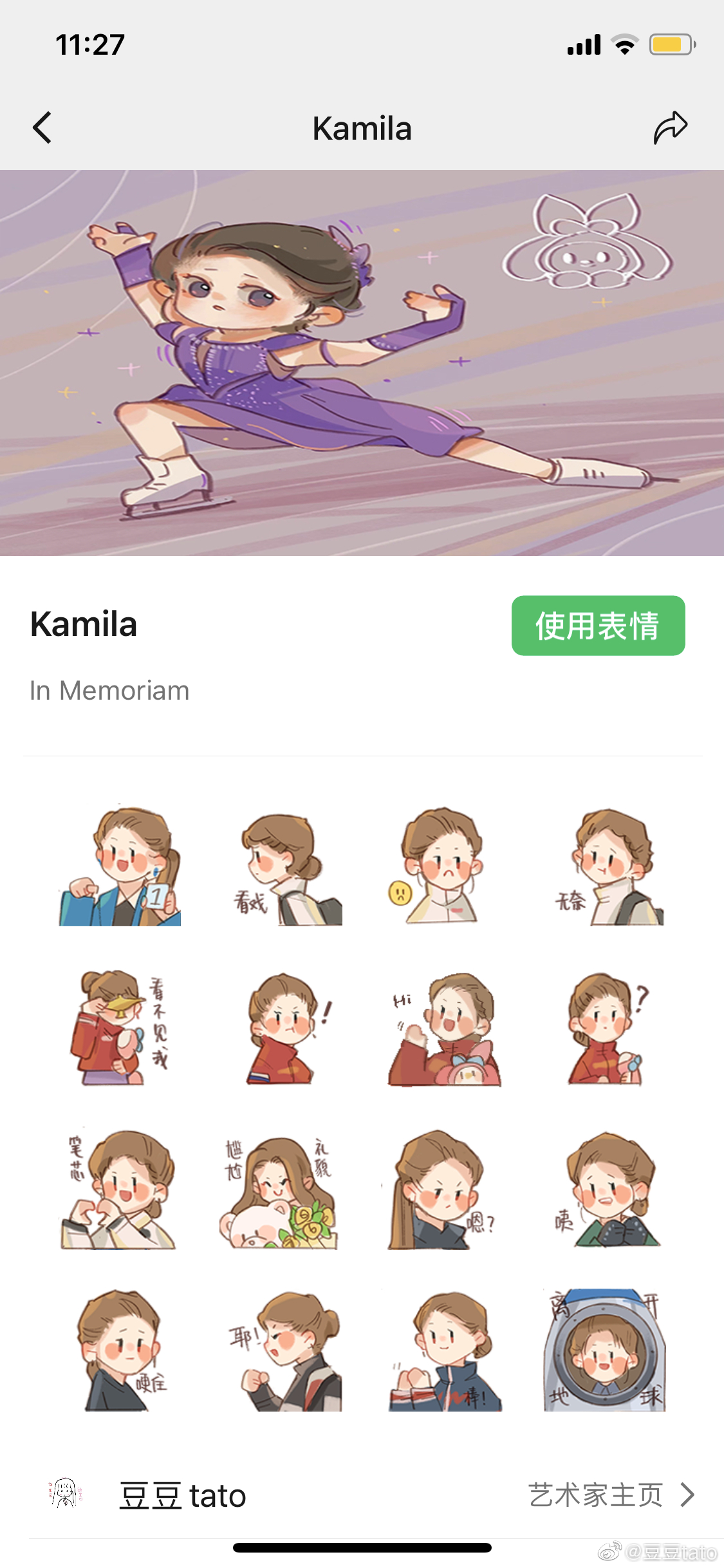Preview the sticker labeled 笔芯
724x1568 pixels.
click(120, 1190)
